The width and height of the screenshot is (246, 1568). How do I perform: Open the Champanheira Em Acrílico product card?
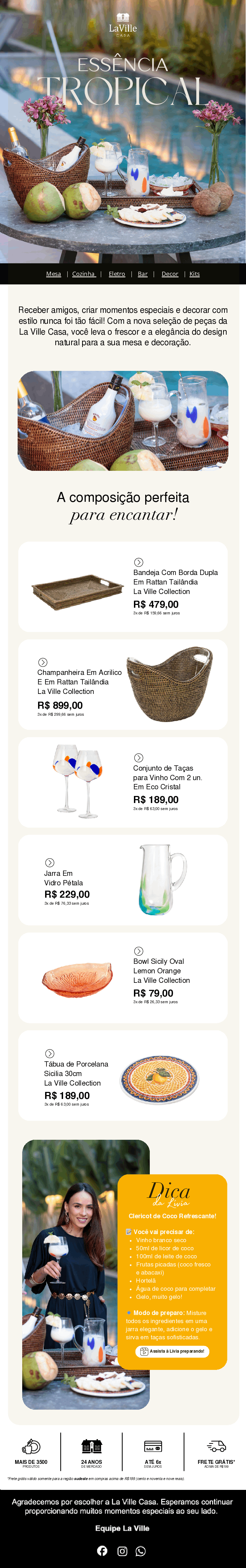[123, 684]
